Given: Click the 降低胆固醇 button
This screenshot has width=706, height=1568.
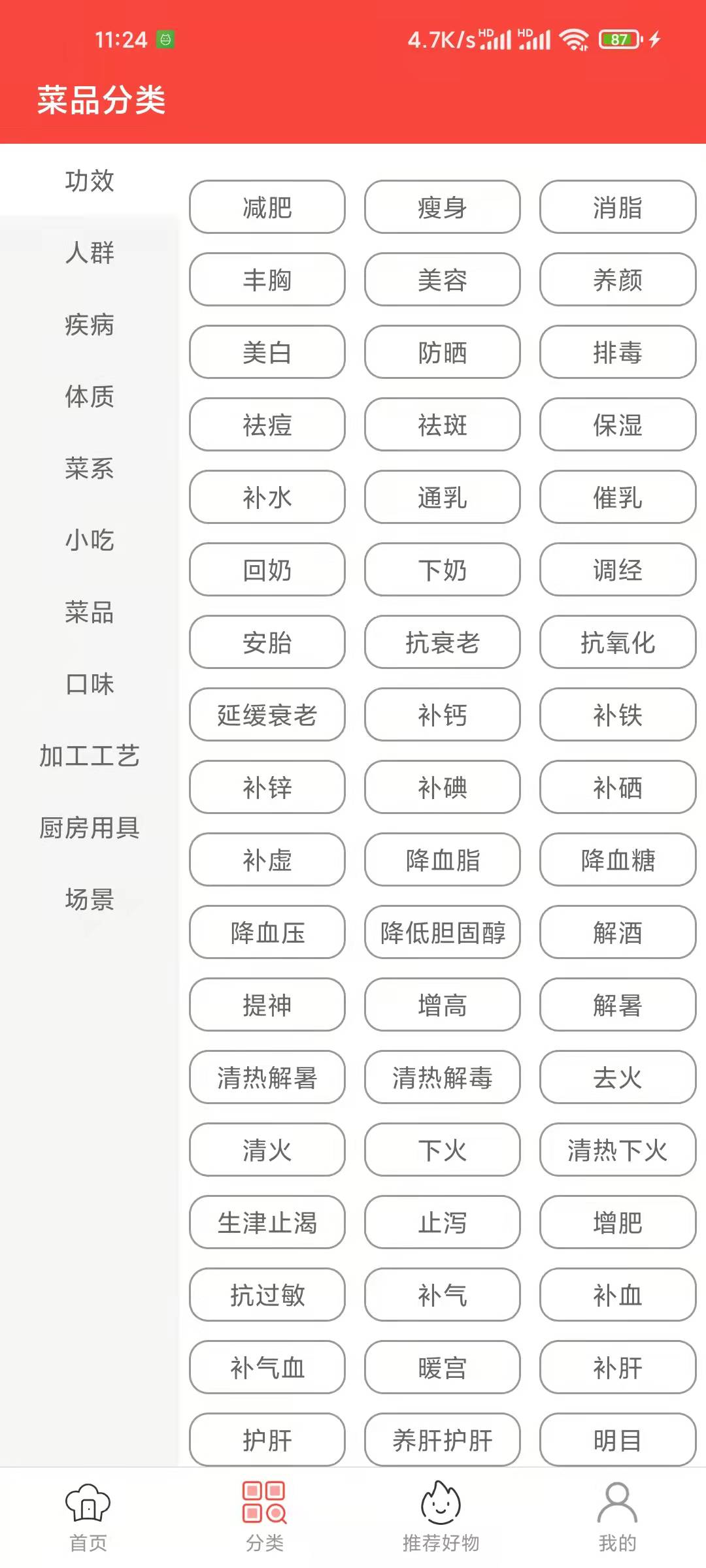Looking at the screenshot, I should point(441,933).
